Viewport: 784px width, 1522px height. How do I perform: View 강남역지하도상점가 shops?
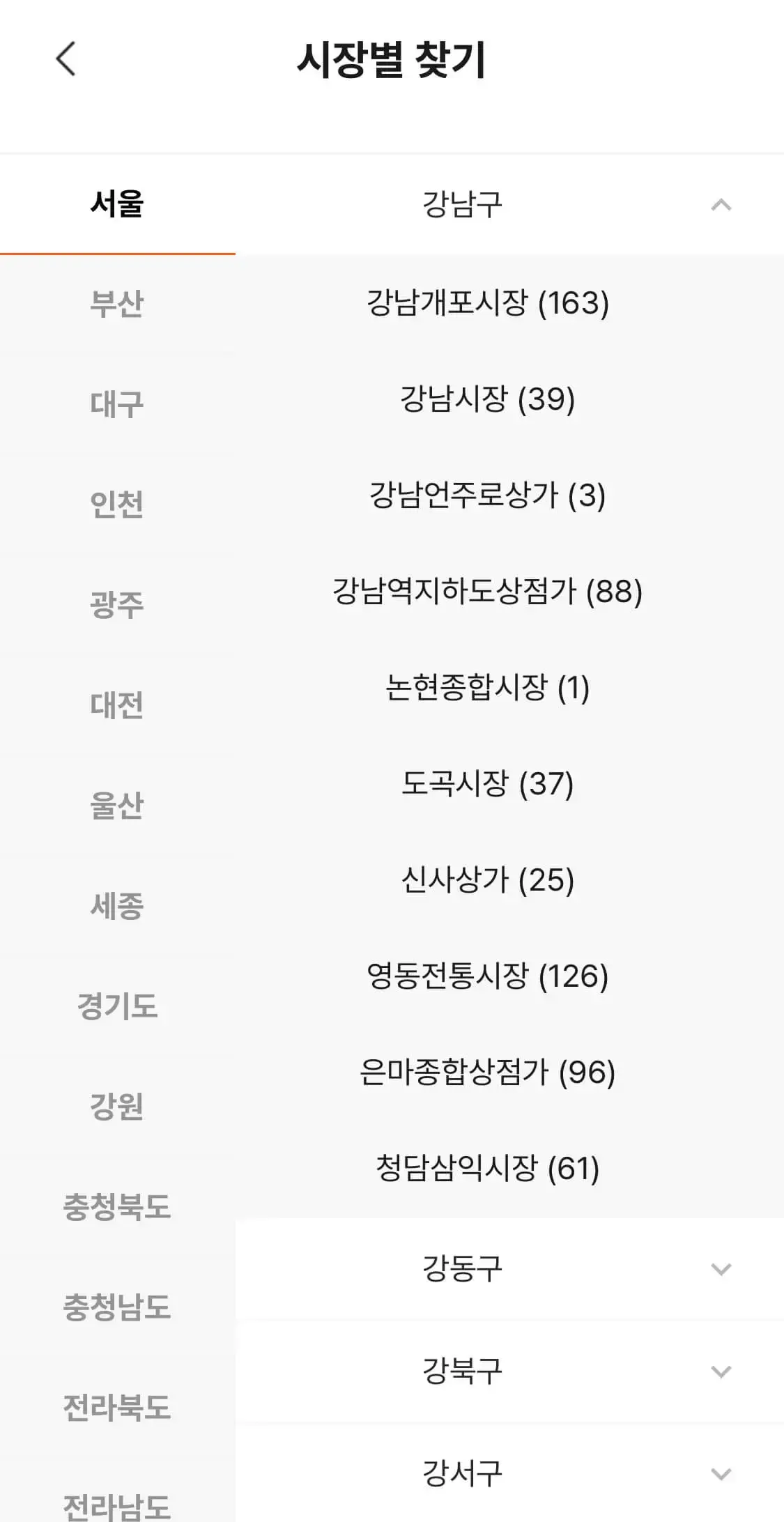pyautogui.click(x=488, y=592)
